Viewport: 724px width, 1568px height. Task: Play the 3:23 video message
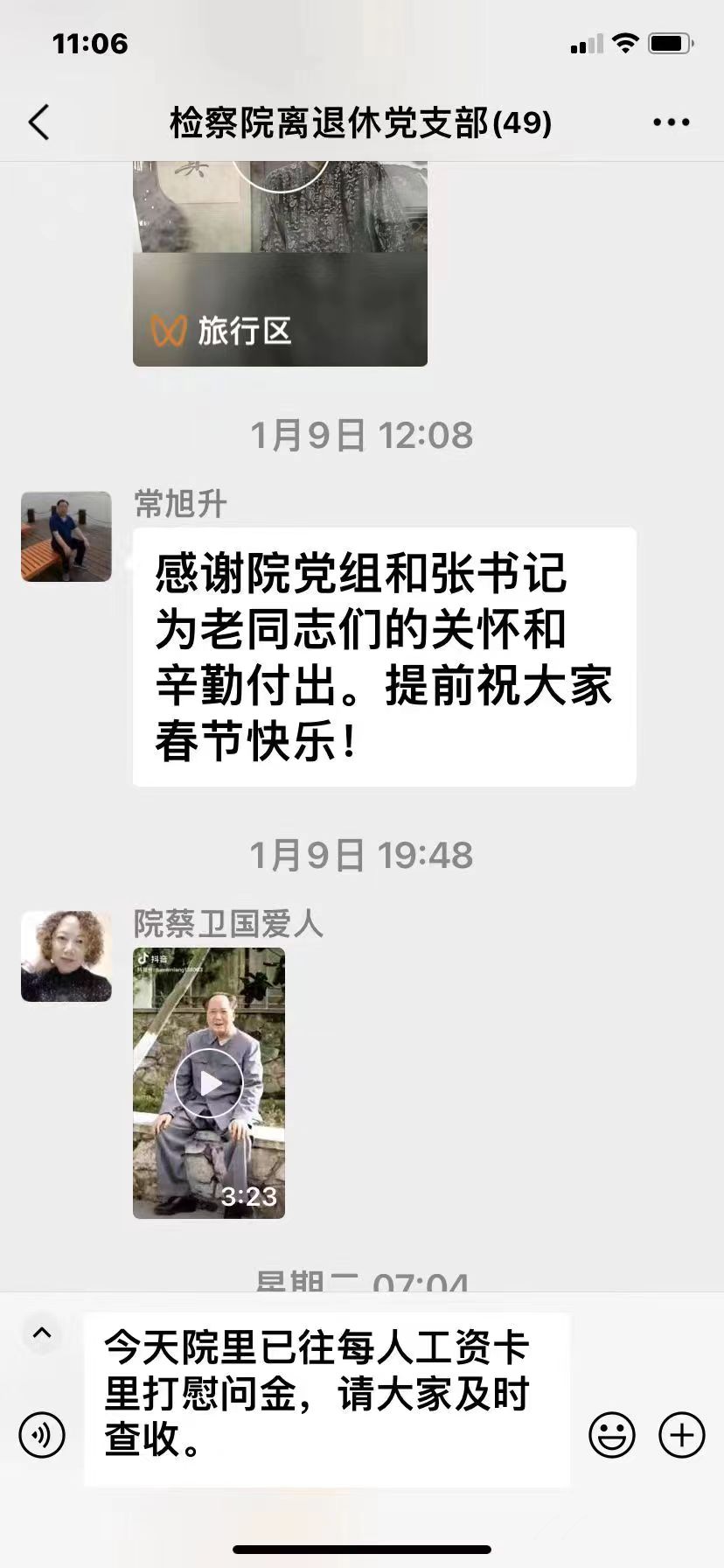[209, 1083]
